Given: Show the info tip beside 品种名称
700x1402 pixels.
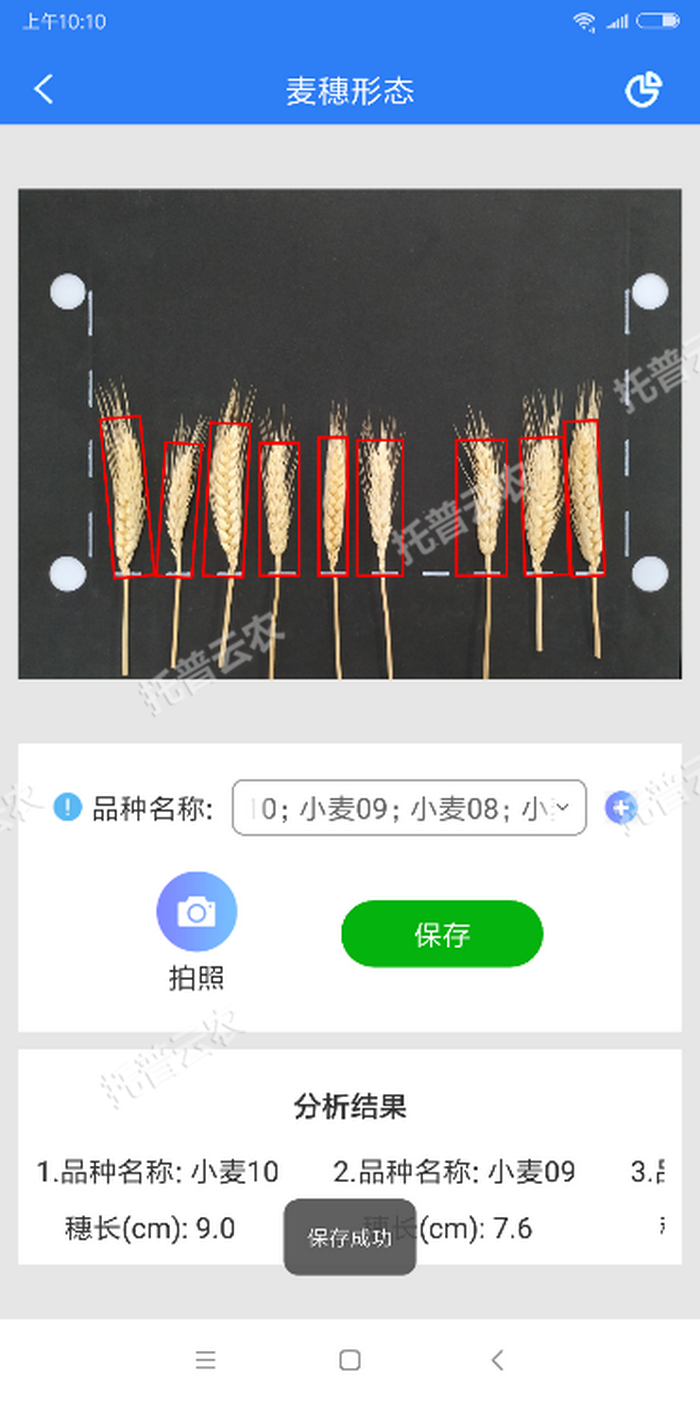Looking at the screenshot, I should (67, 807).
